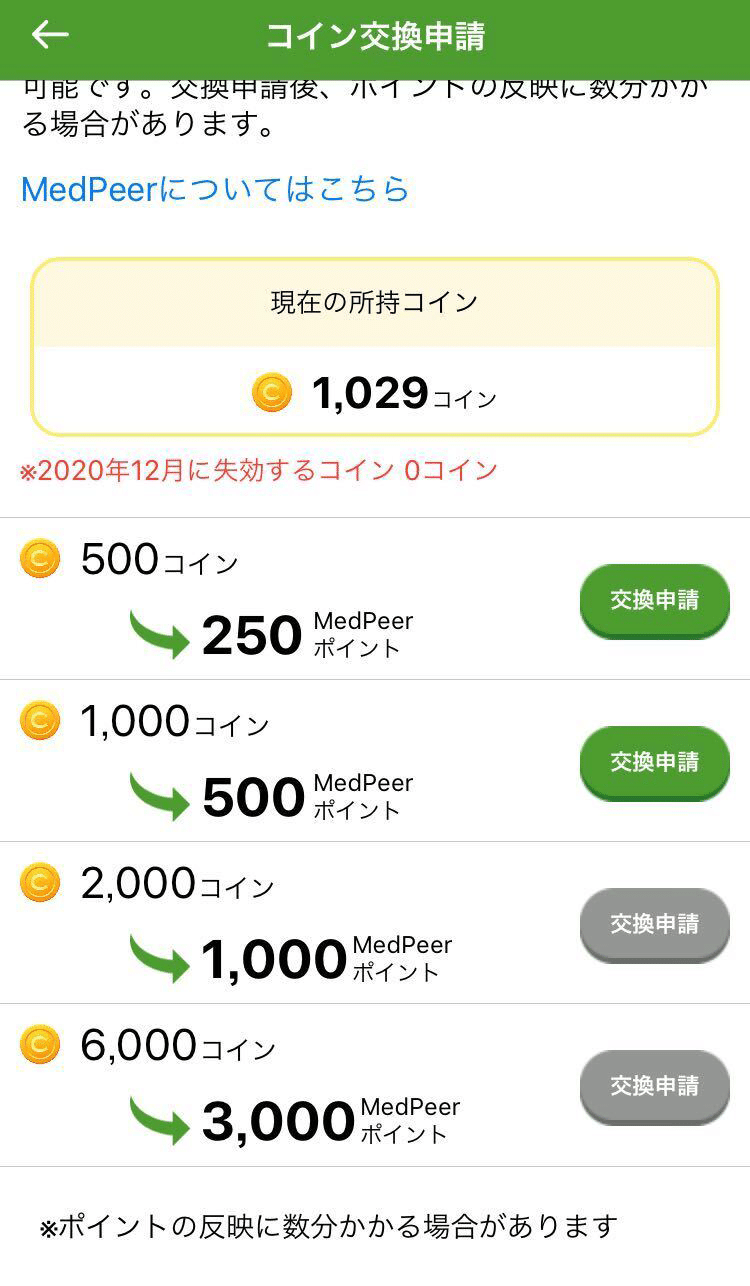The width and height of the screenshot is (750, 1286).
Task: Tap the coin icon next to 1,000コイン
Action: pos(39,722)
